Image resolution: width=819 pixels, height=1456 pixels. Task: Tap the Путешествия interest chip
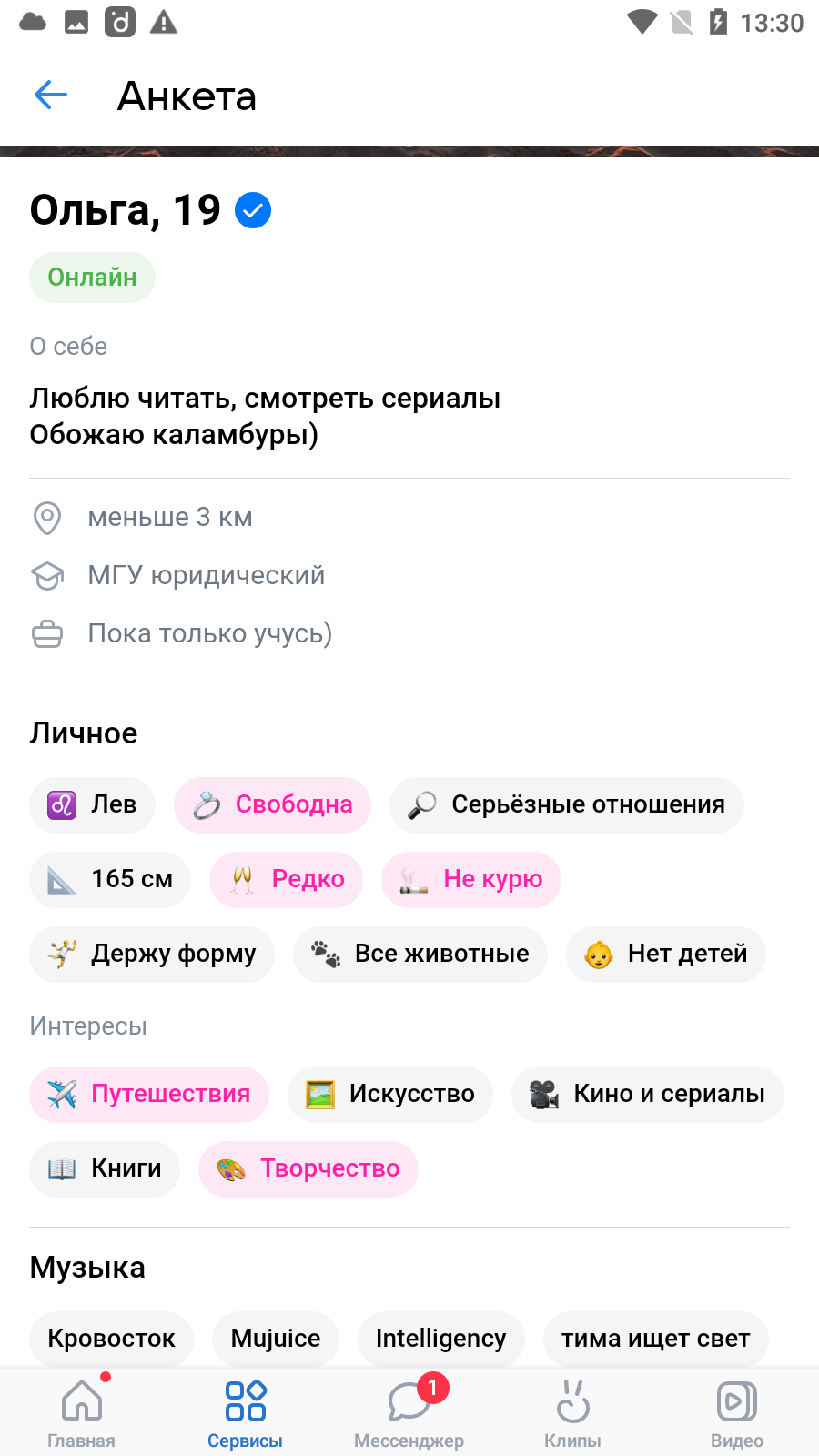149,1094
